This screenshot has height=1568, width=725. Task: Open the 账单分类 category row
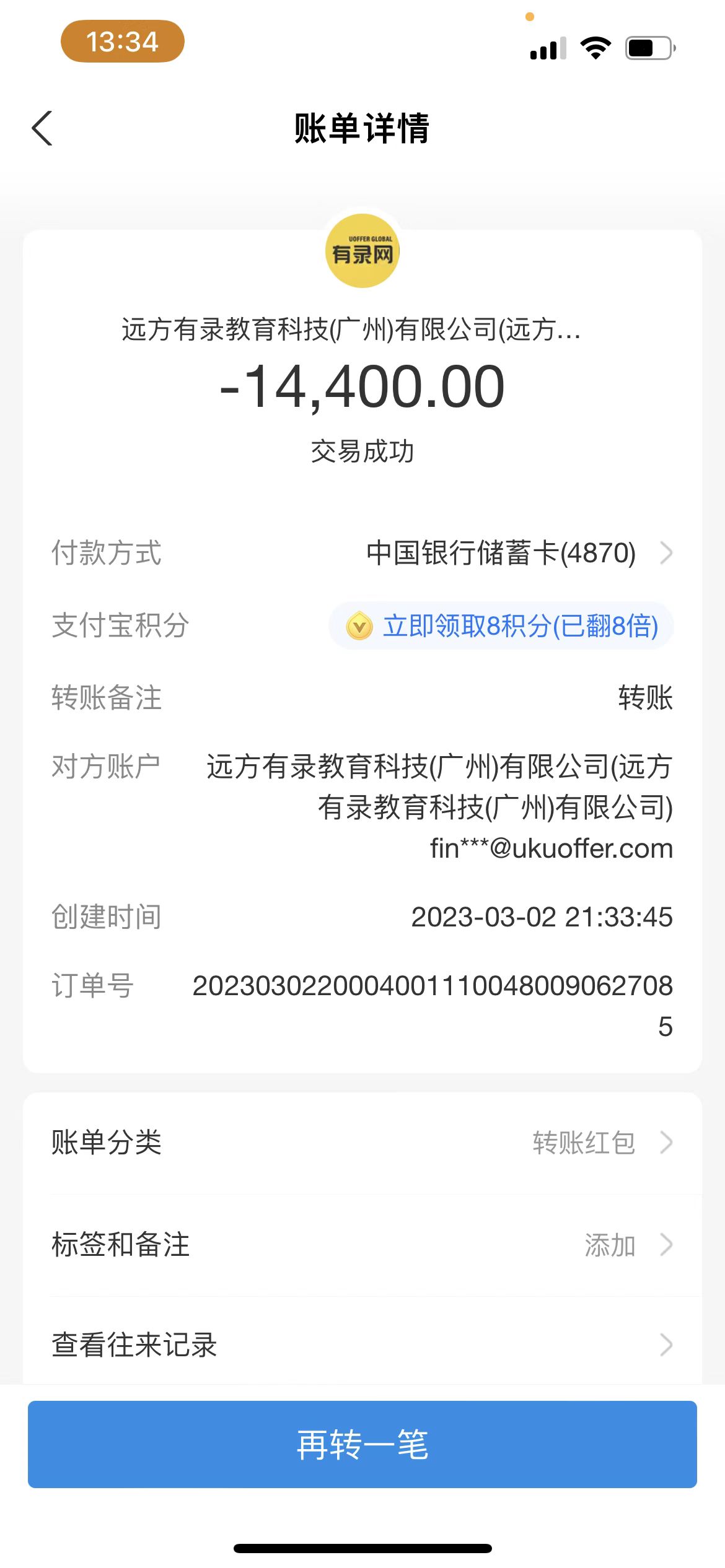click(362, 1143)
